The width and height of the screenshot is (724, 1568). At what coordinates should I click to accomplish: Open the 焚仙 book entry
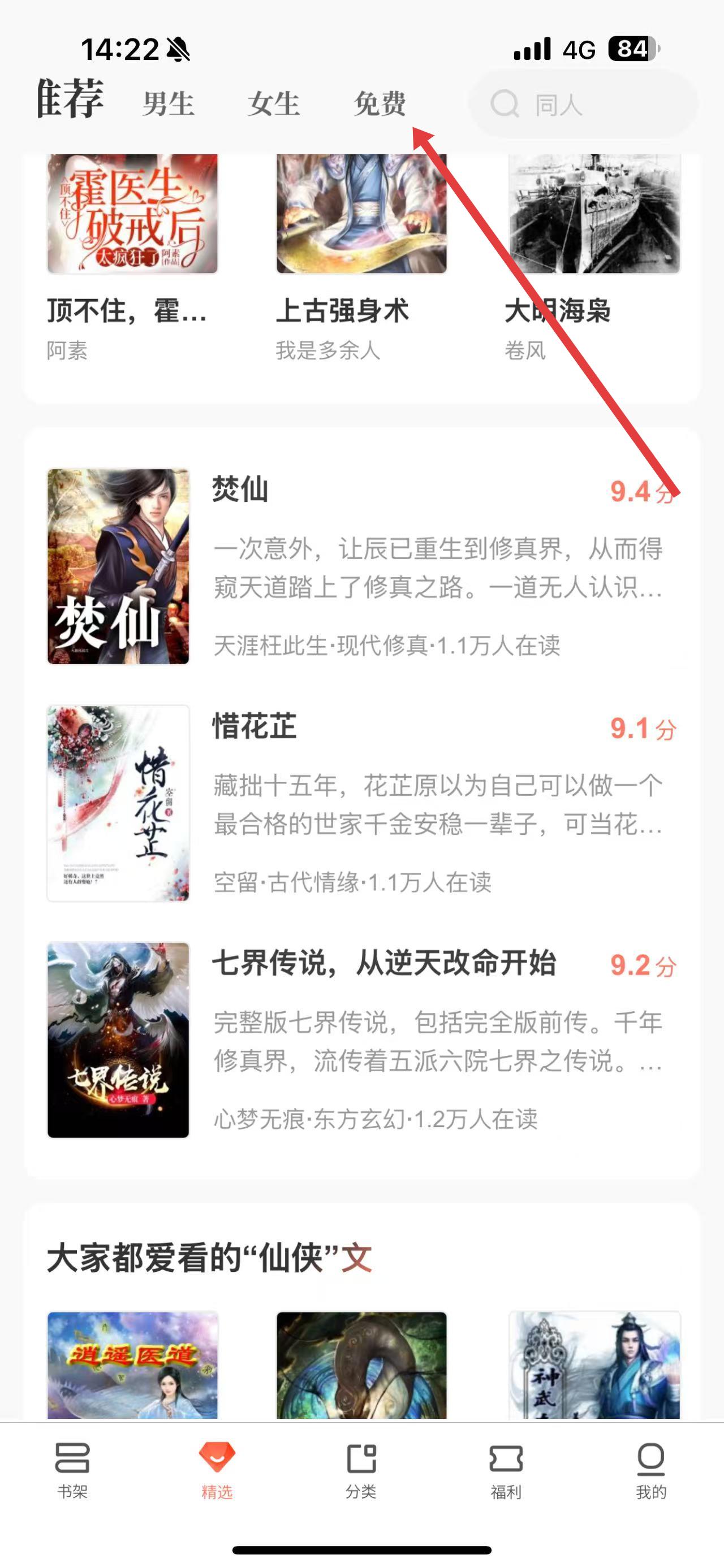click(x=361, y=566)
